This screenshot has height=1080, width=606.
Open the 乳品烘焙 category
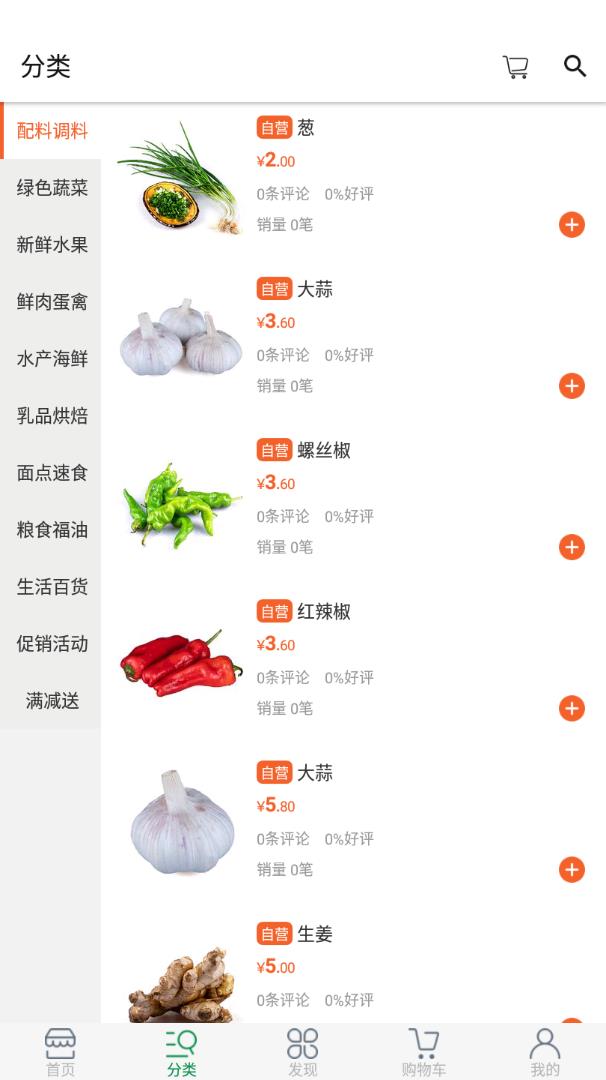click(52, 416)
